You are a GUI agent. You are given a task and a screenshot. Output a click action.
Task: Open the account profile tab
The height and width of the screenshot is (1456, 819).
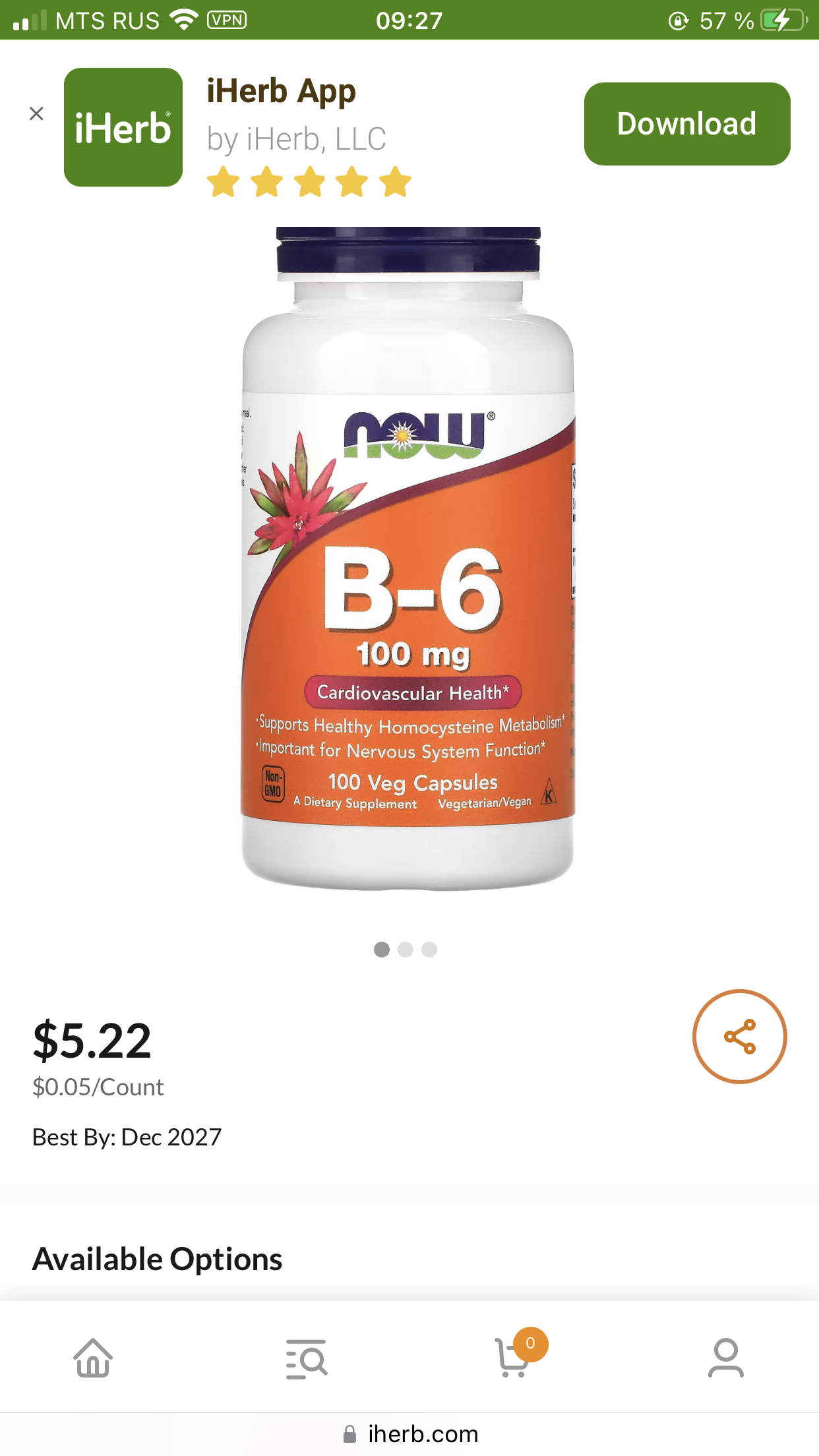tap(725, 1358)
